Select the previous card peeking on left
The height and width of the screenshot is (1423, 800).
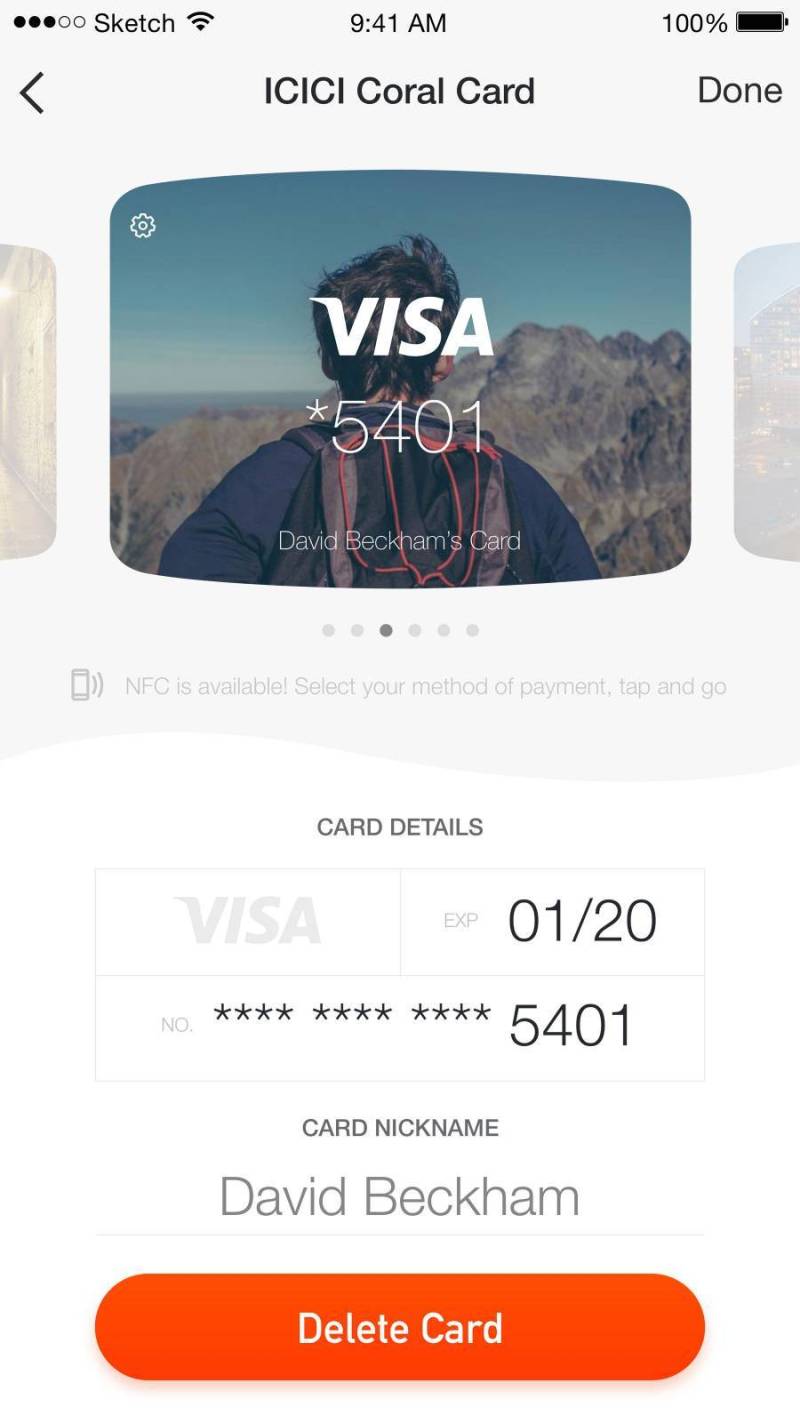pyautogui.click(x=26, y=400)
